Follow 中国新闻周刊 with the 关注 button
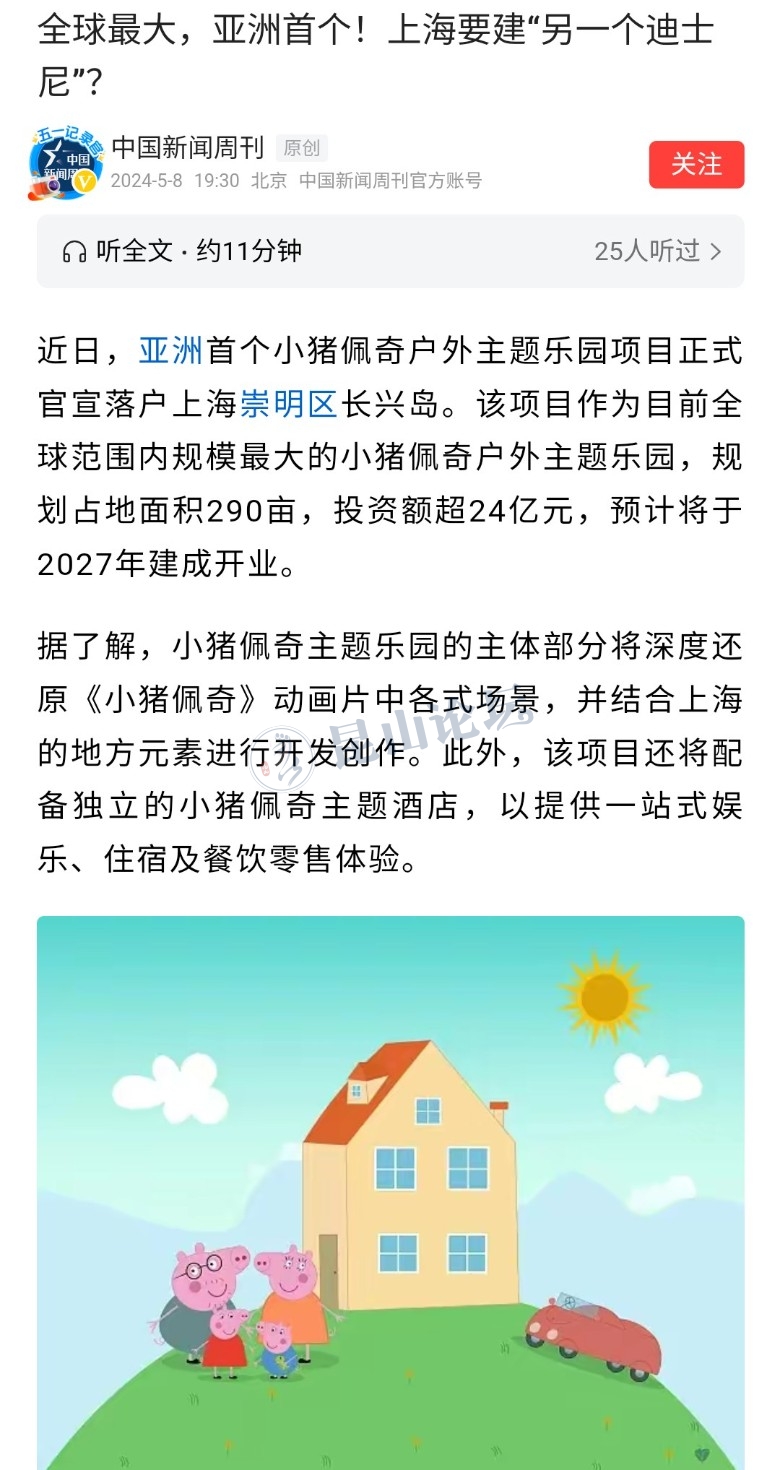780x1470 pixels. tap(696, 165)
